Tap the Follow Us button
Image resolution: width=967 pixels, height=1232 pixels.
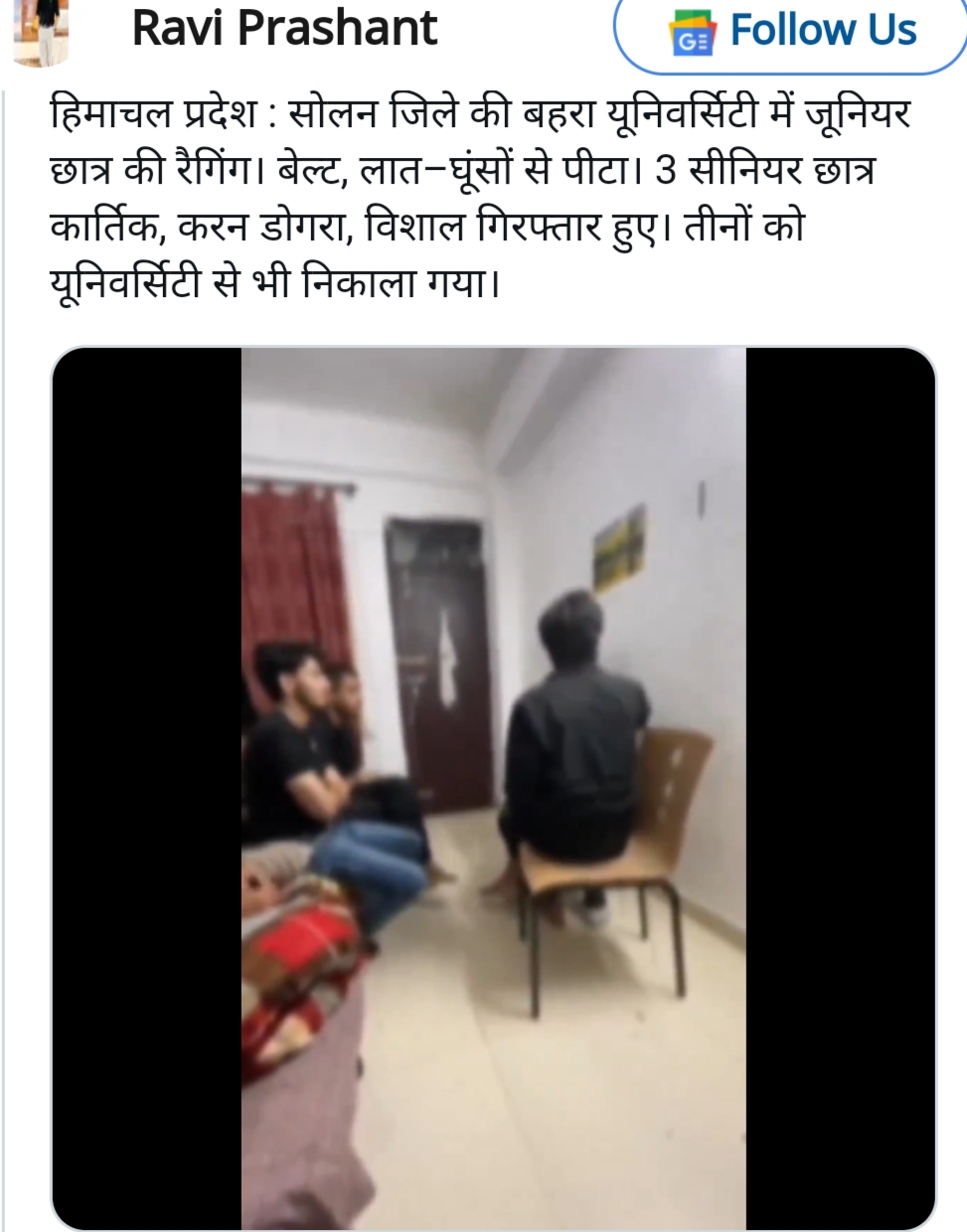[x=792, y=32]
